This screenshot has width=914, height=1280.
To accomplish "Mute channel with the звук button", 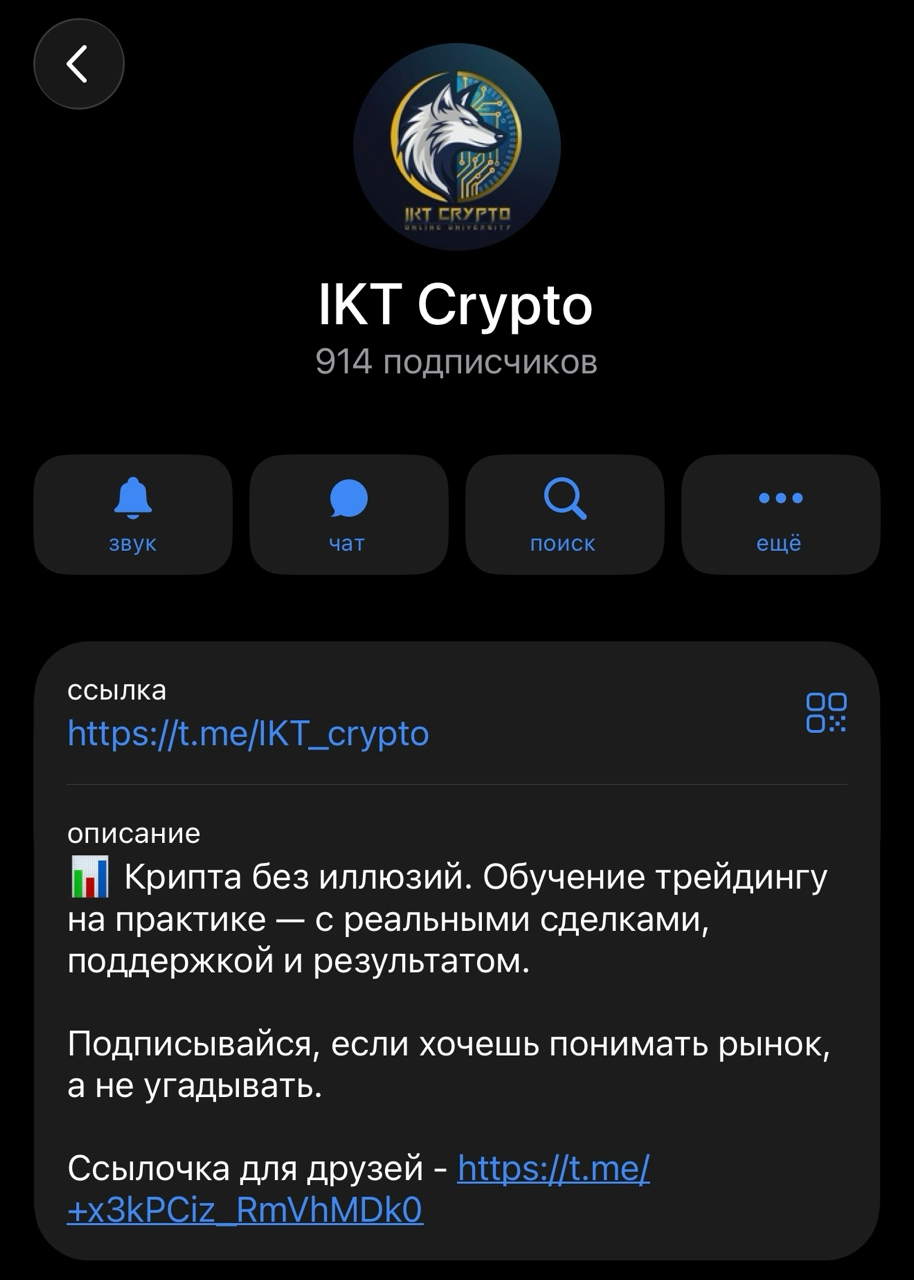I will (133, 514).
